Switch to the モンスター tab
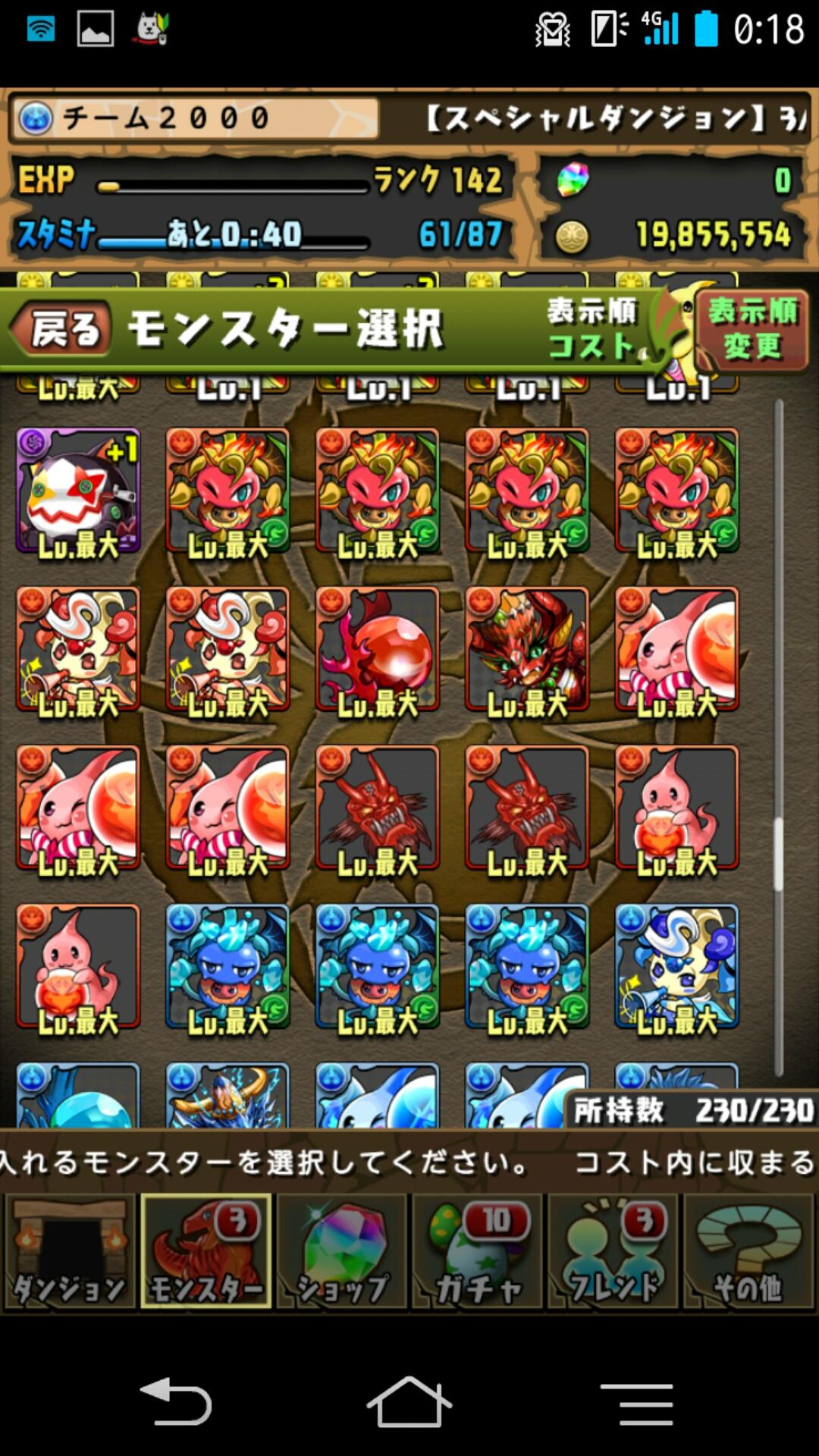The height and width of the screenshot is (1456, 819). (206, 1252)
